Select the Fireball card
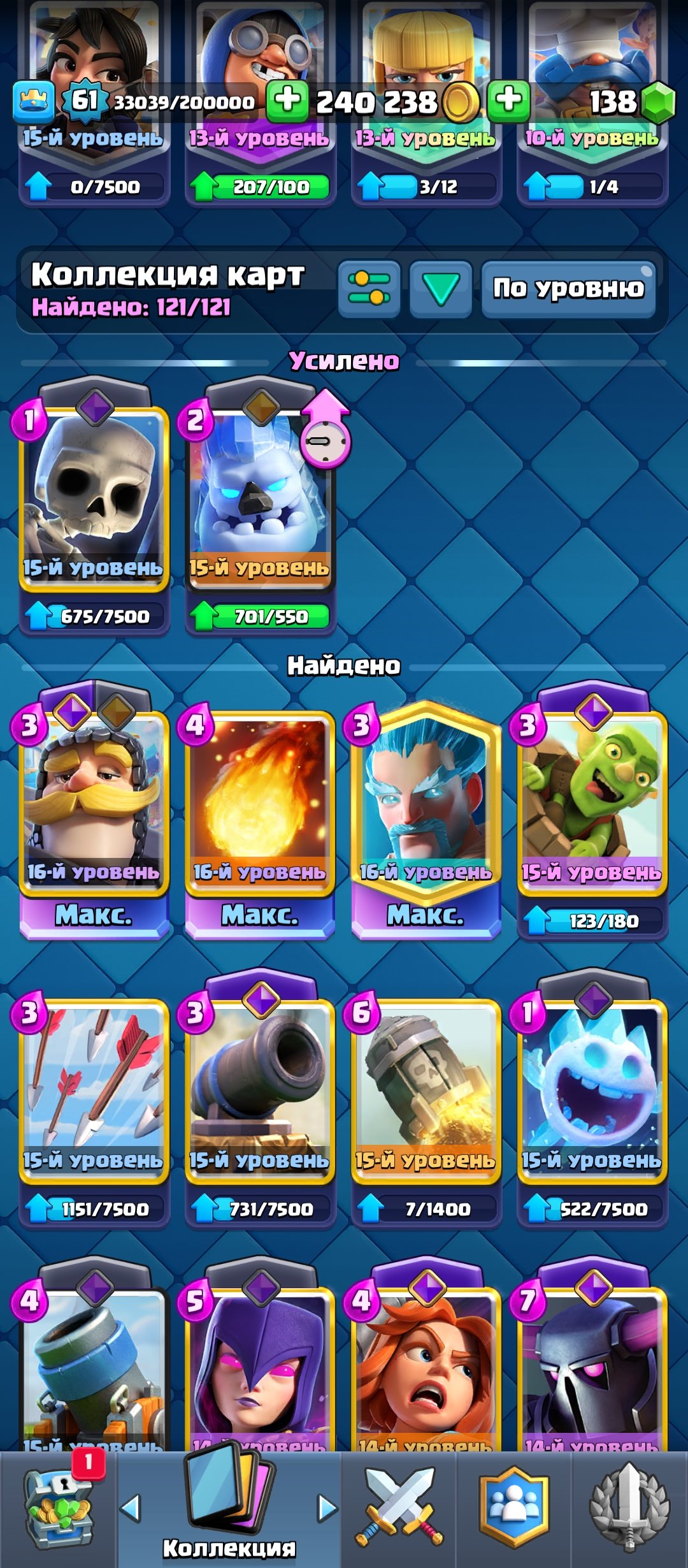The image size is (688, 1568). (x=260, y=803)
